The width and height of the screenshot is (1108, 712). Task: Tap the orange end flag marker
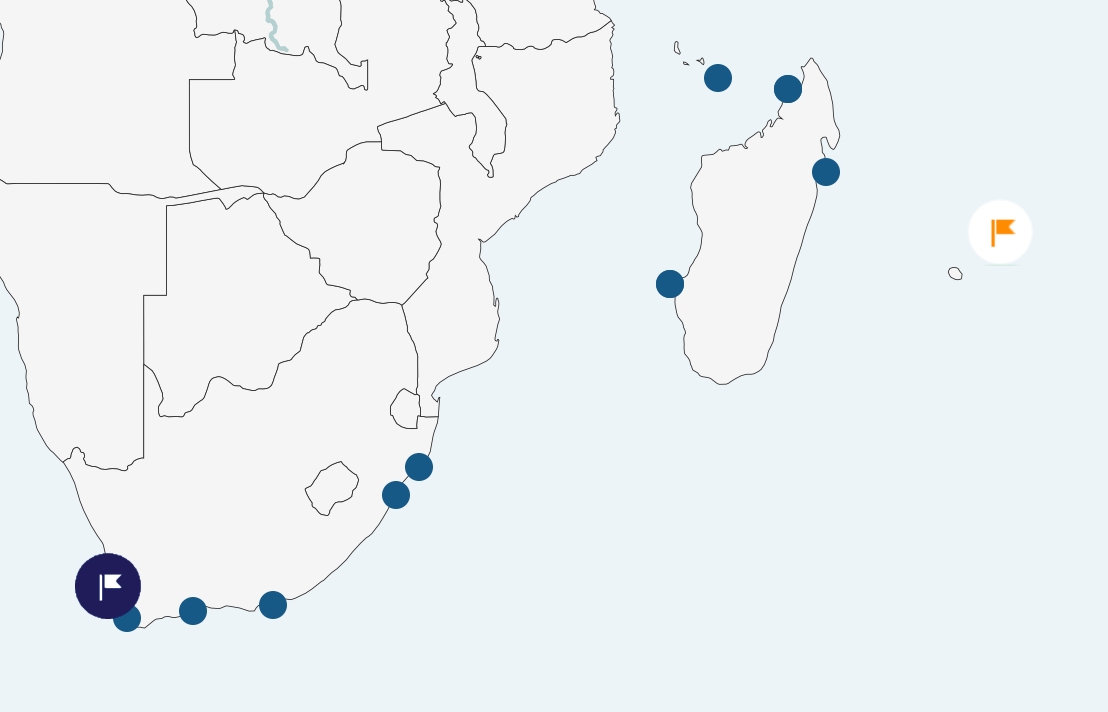click(x=1000, y=232)
